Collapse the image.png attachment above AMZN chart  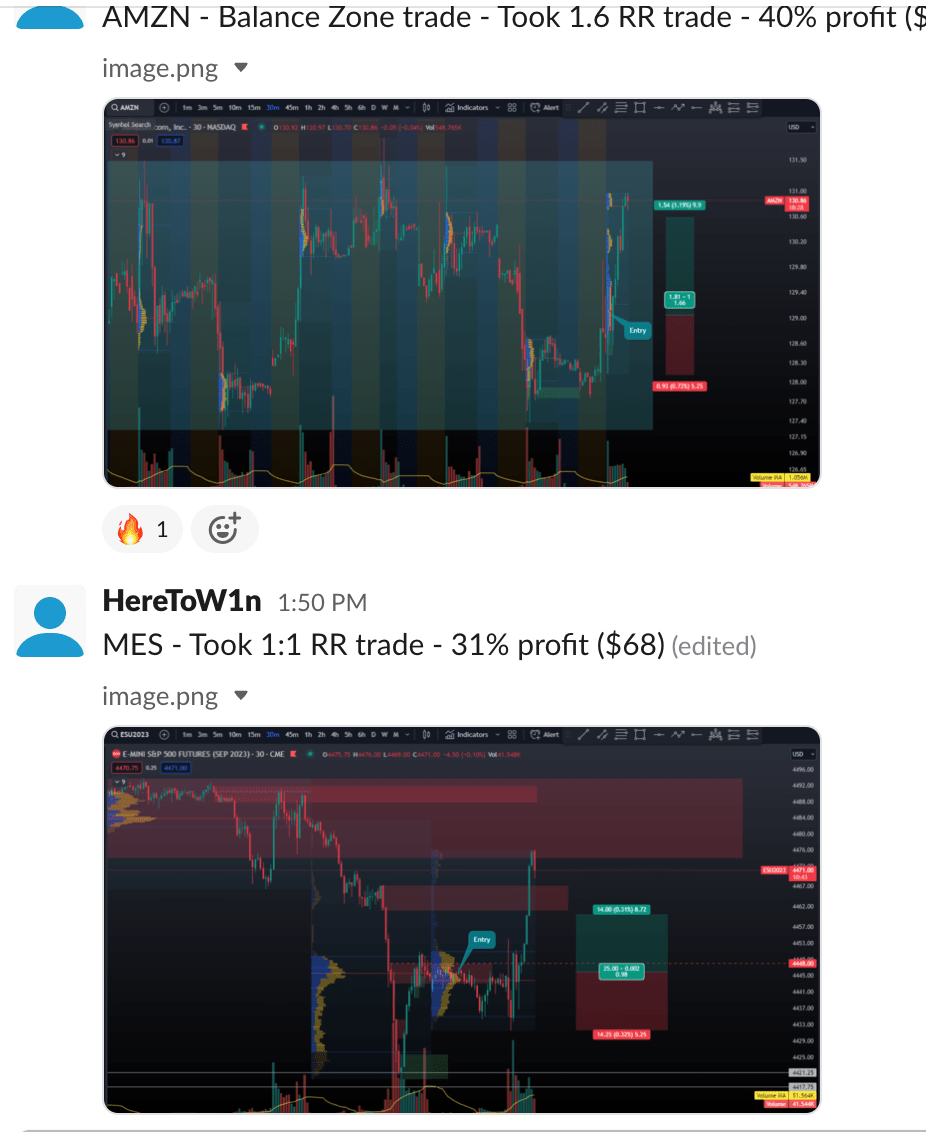coord(240,68)
